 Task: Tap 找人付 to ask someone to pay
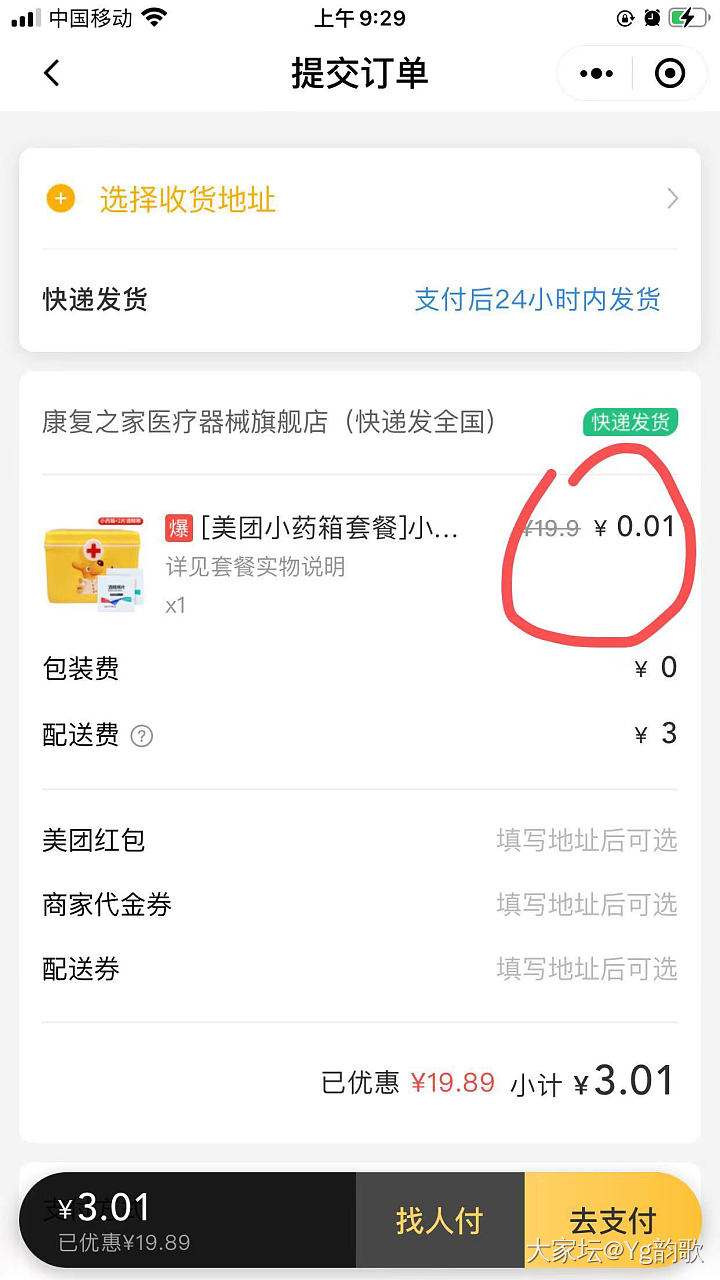[440, 1220]
